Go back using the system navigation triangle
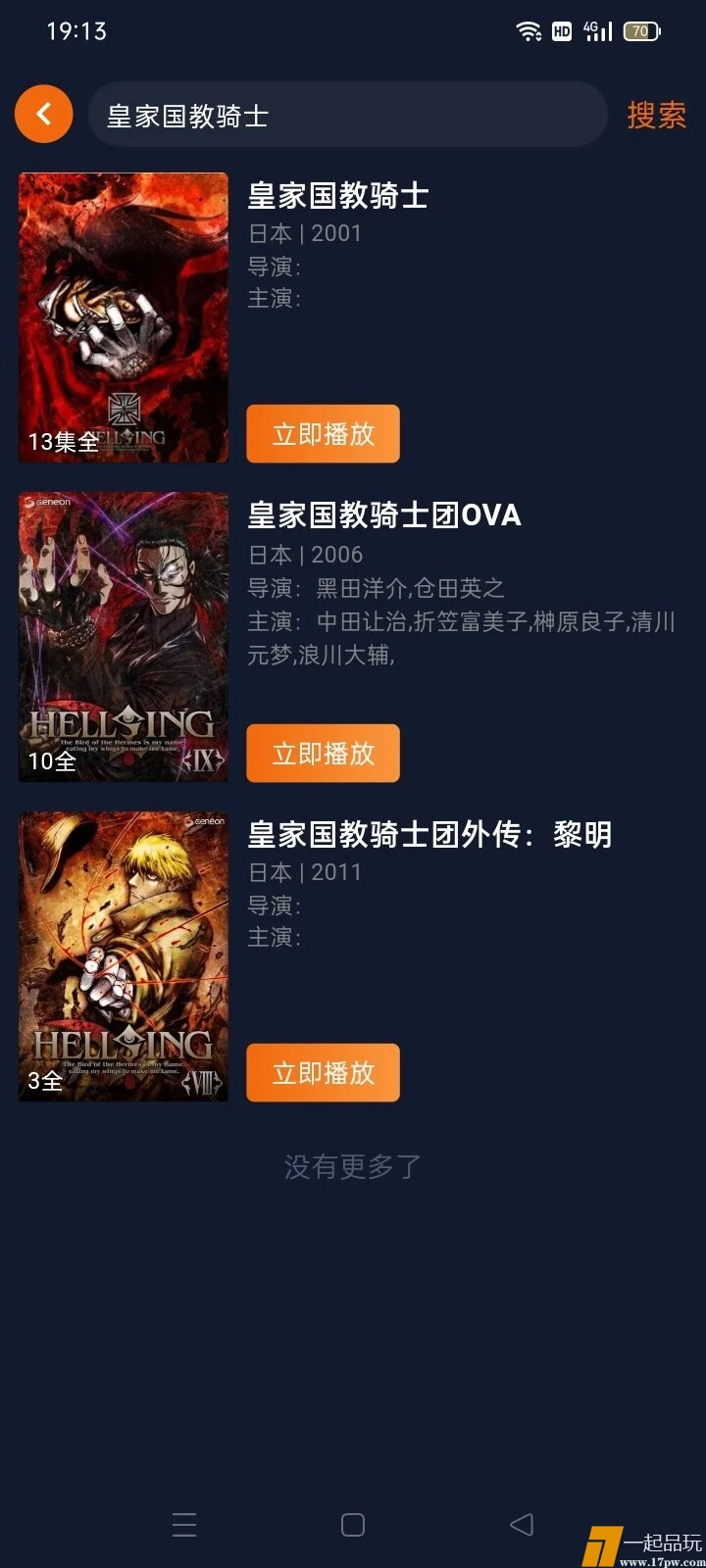Screen dimensions: 706x1568 [x=522, y=1524]
